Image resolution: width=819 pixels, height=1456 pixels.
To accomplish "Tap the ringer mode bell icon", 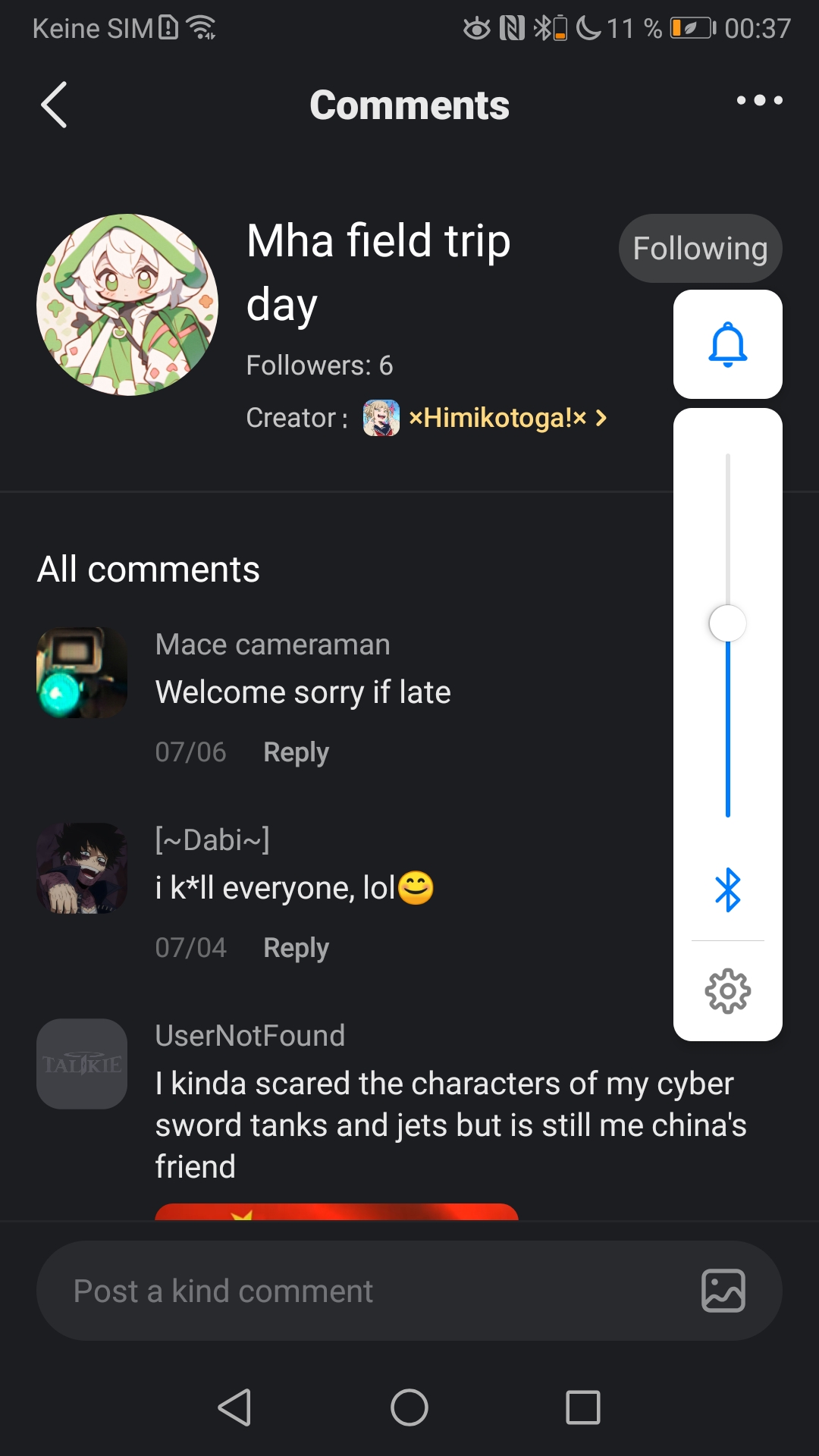I will coord(727,344).
